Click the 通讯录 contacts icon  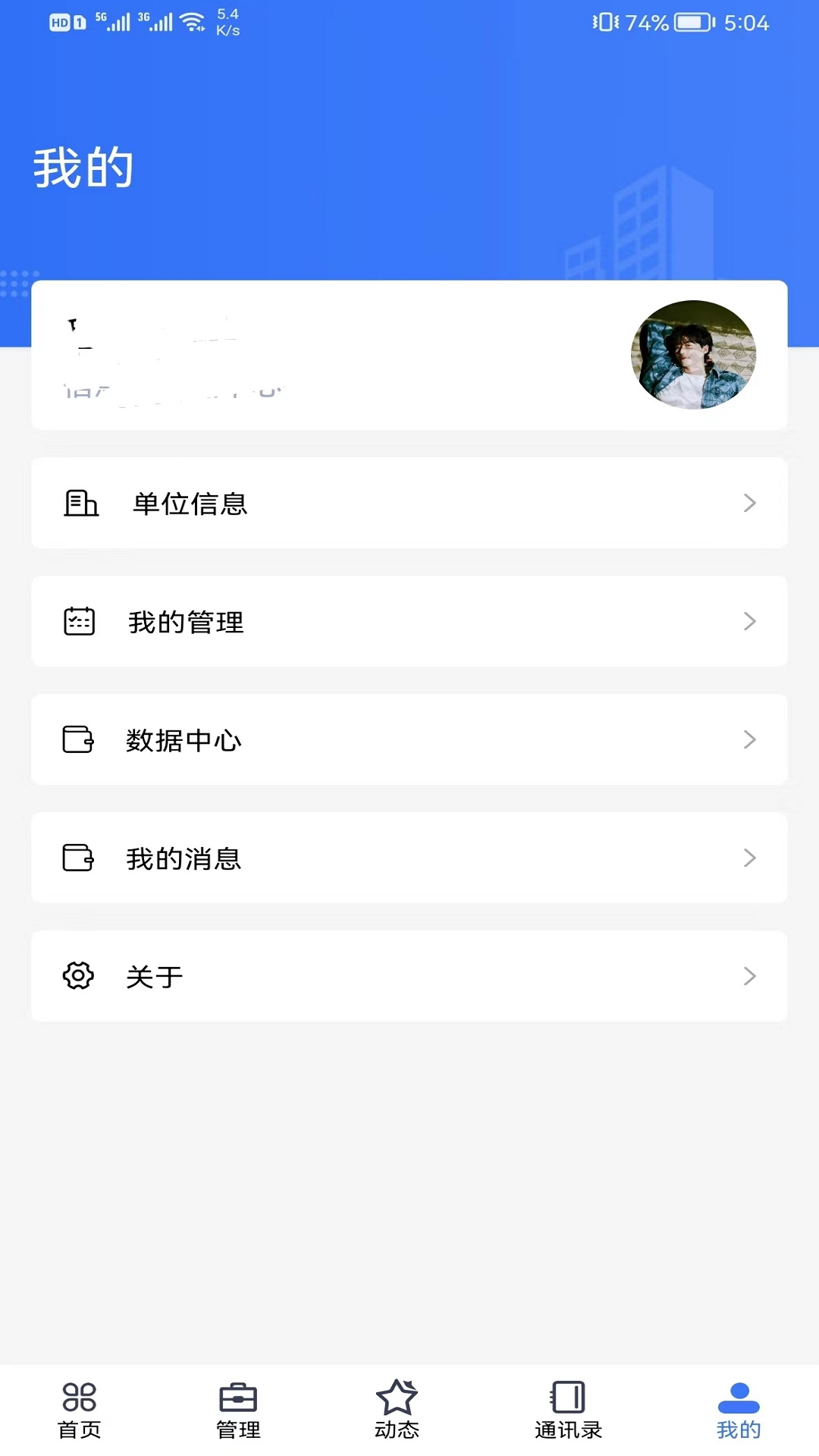click(568, 1398)
